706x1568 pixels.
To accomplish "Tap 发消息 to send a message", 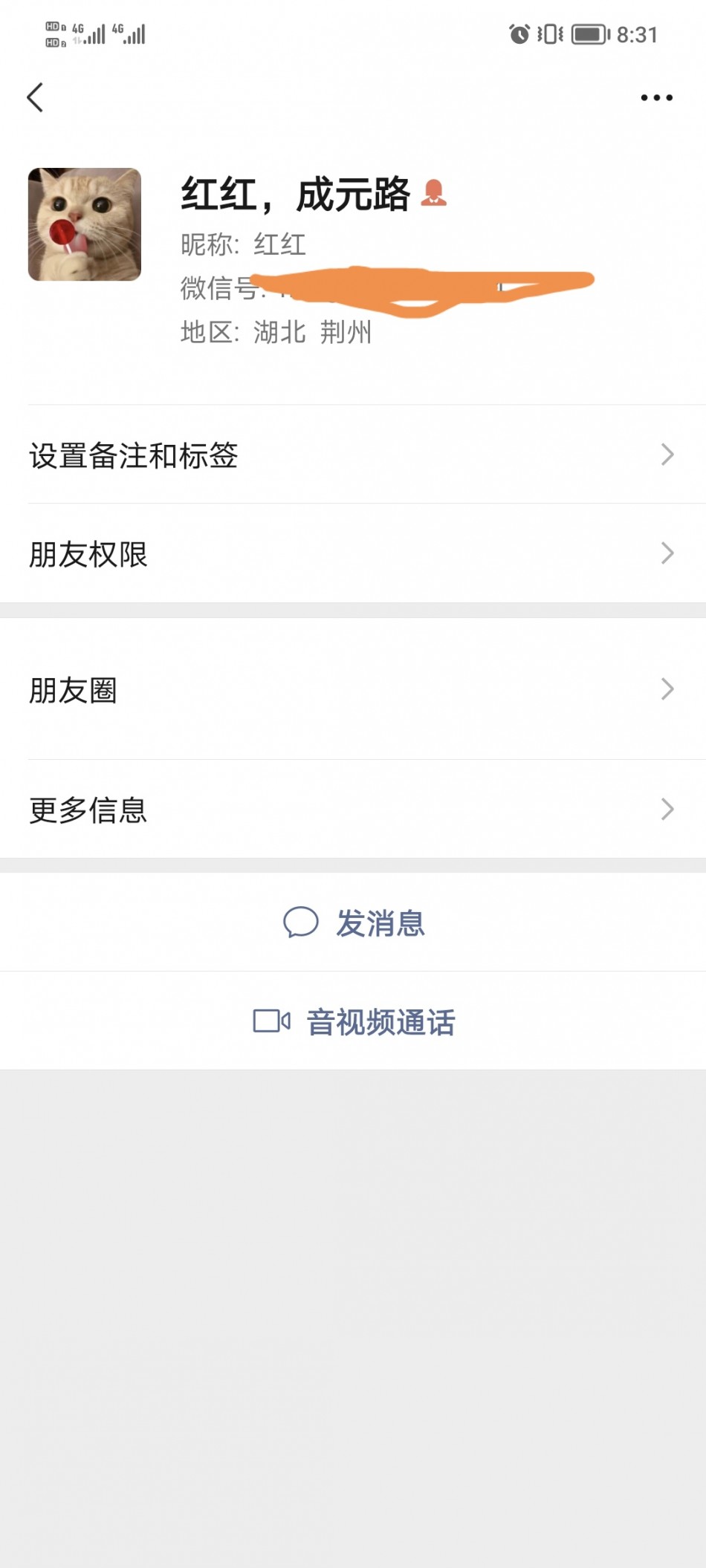I will click(x=353, y=923).
